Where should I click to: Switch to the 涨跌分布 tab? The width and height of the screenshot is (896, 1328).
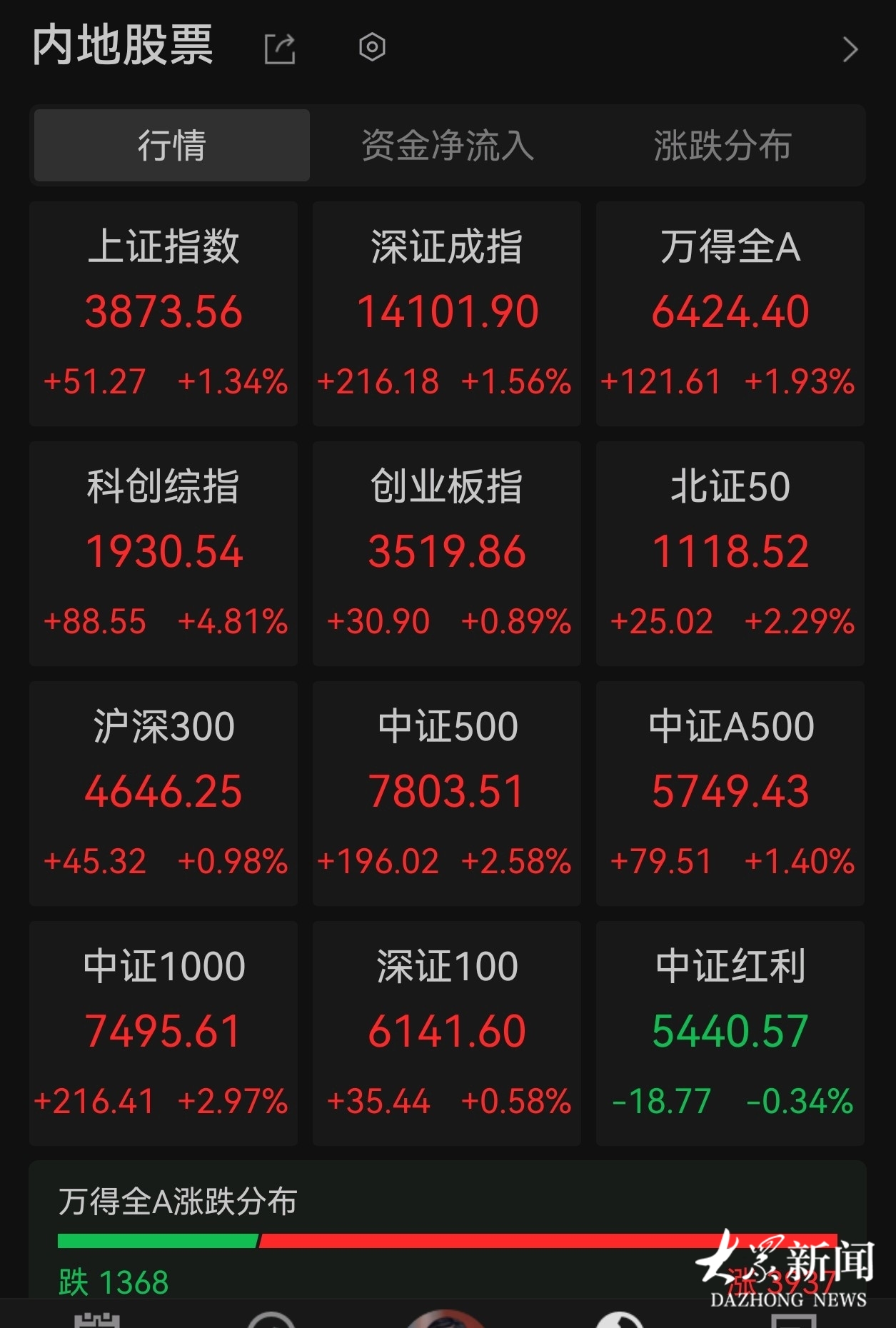723,145
